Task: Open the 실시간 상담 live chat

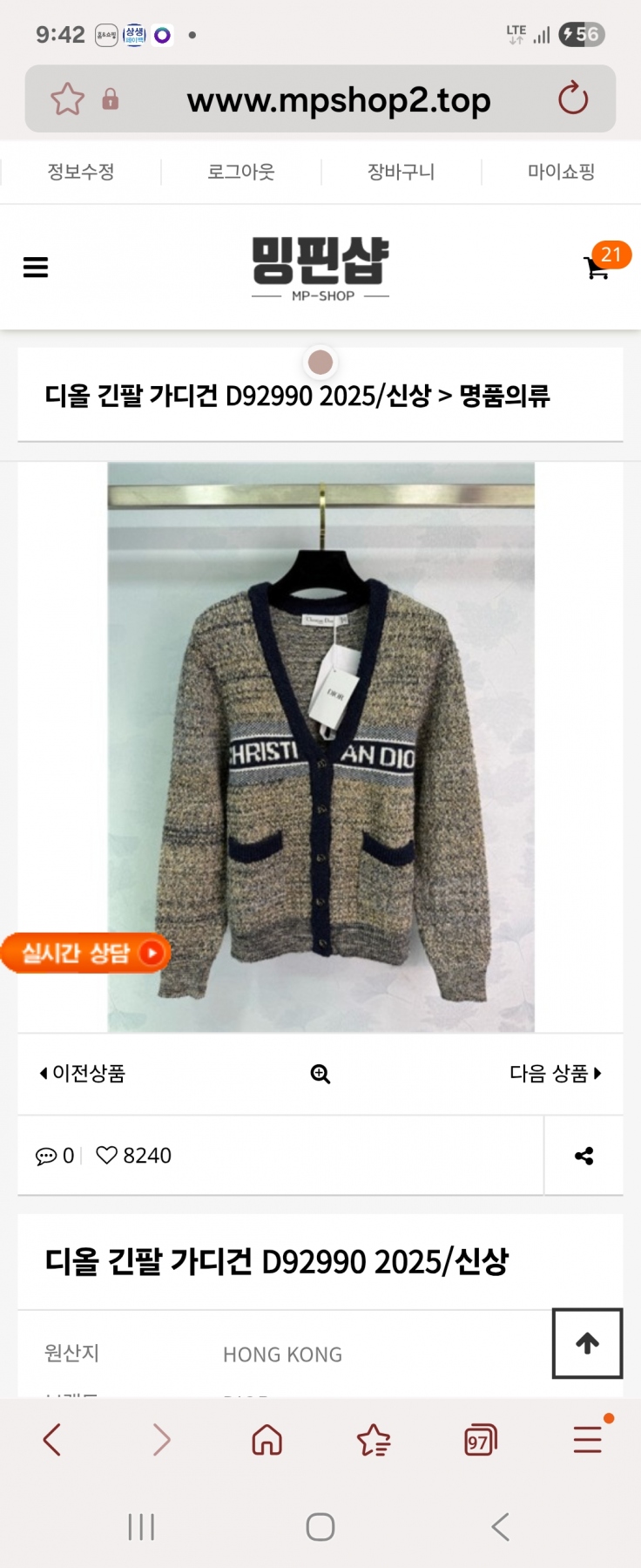Action: pos(85,953)
